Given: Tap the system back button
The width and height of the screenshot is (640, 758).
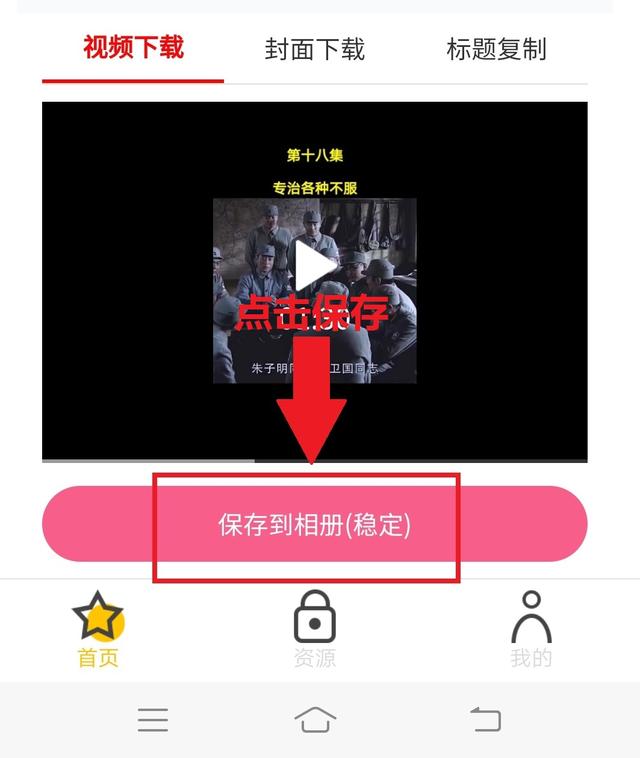Looking at the screenshot, I should [x=485, y=719].
